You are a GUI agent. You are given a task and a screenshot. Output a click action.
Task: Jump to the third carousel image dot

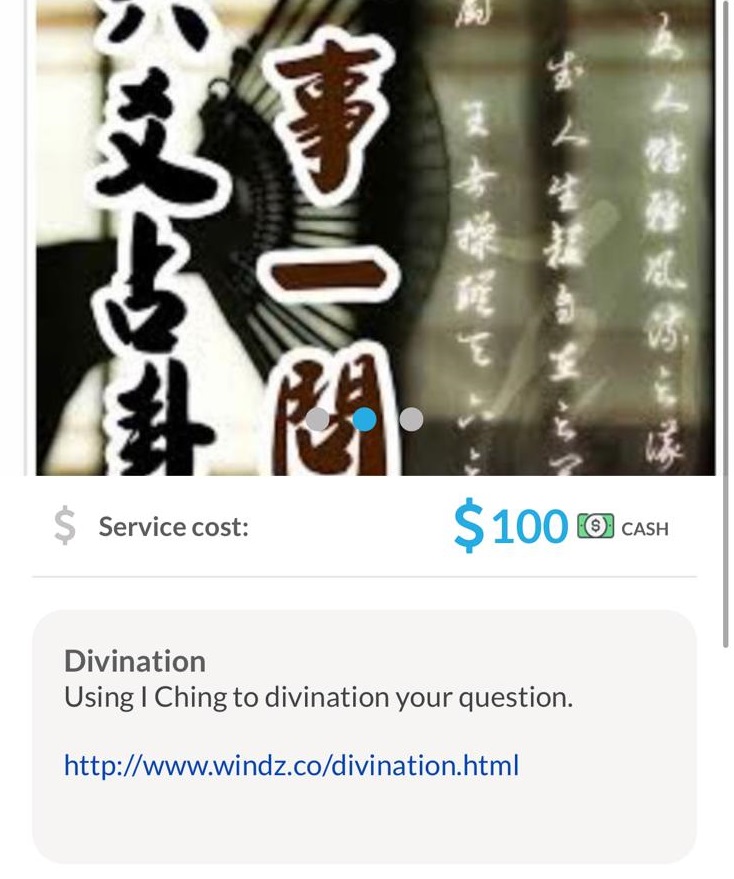(411, 419)
